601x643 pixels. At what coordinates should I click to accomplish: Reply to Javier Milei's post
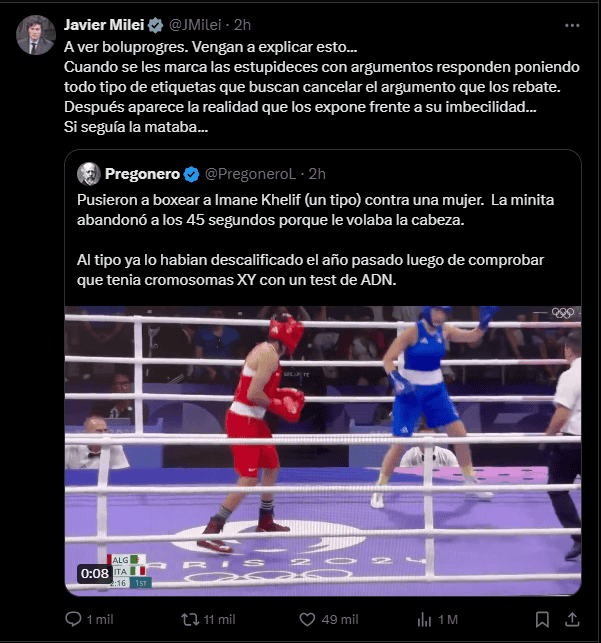[72, 620]
